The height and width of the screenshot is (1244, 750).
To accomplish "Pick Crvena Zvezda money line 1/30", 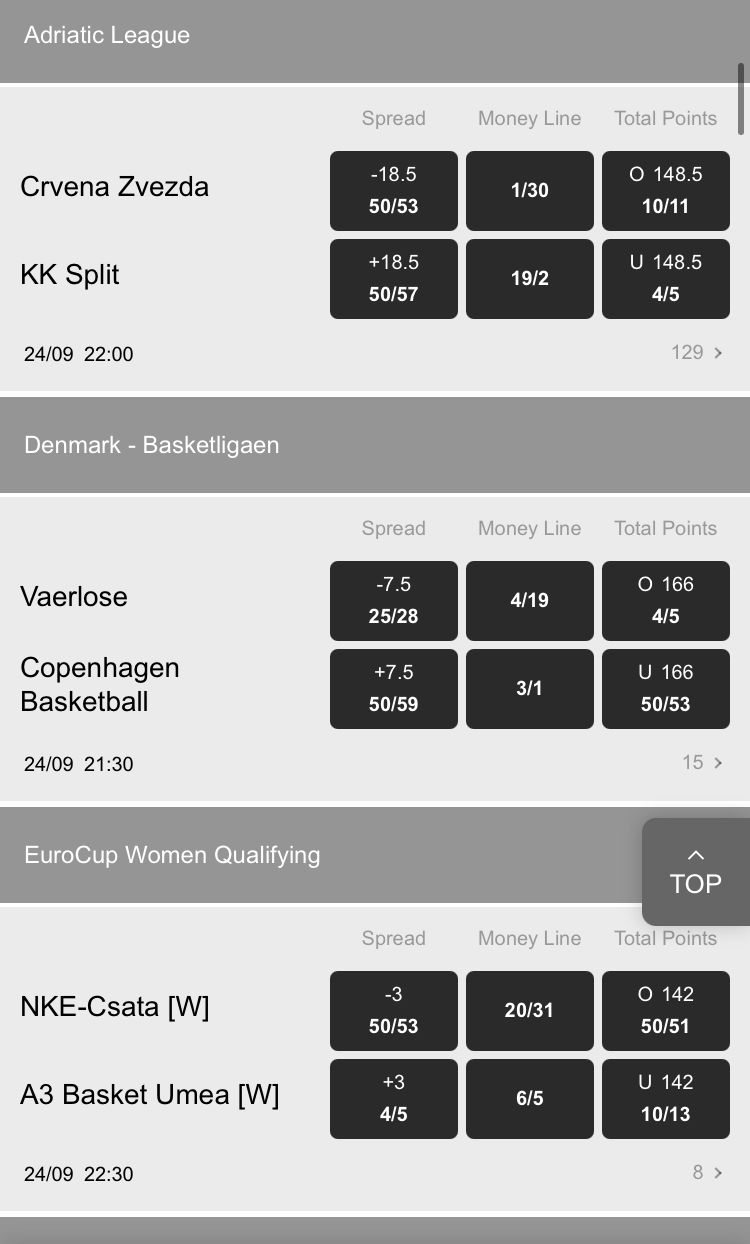I will point(530,191).
